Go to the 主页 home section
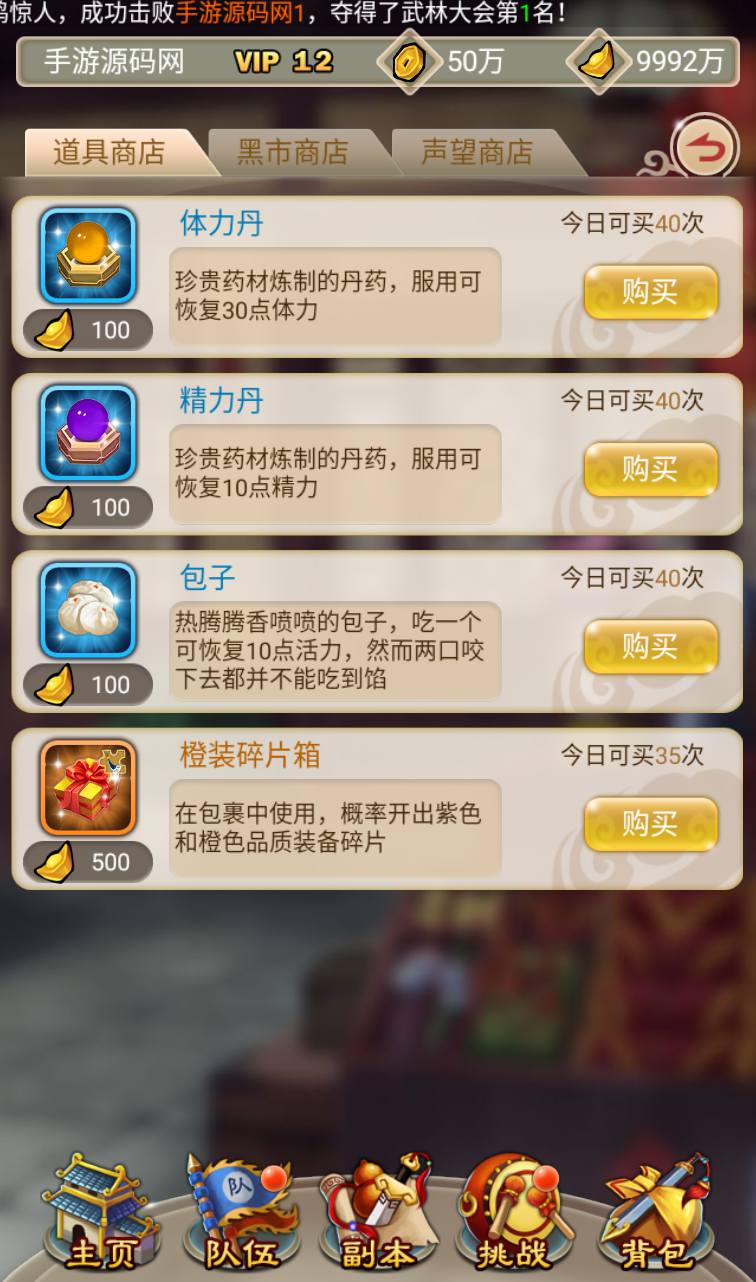Screen dimensions: 756x1282 pos(100,1215)
